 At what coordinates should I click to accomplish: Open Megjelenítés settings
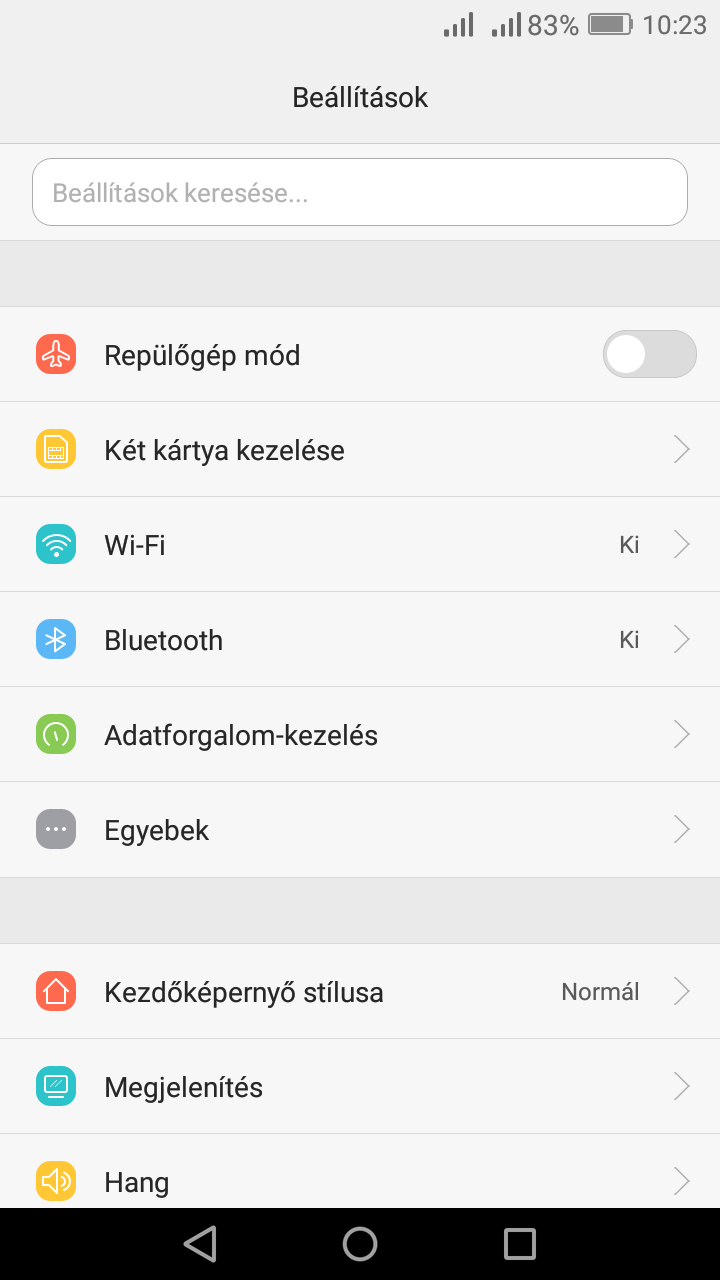pyautogui.click(x=360, y=1087)
